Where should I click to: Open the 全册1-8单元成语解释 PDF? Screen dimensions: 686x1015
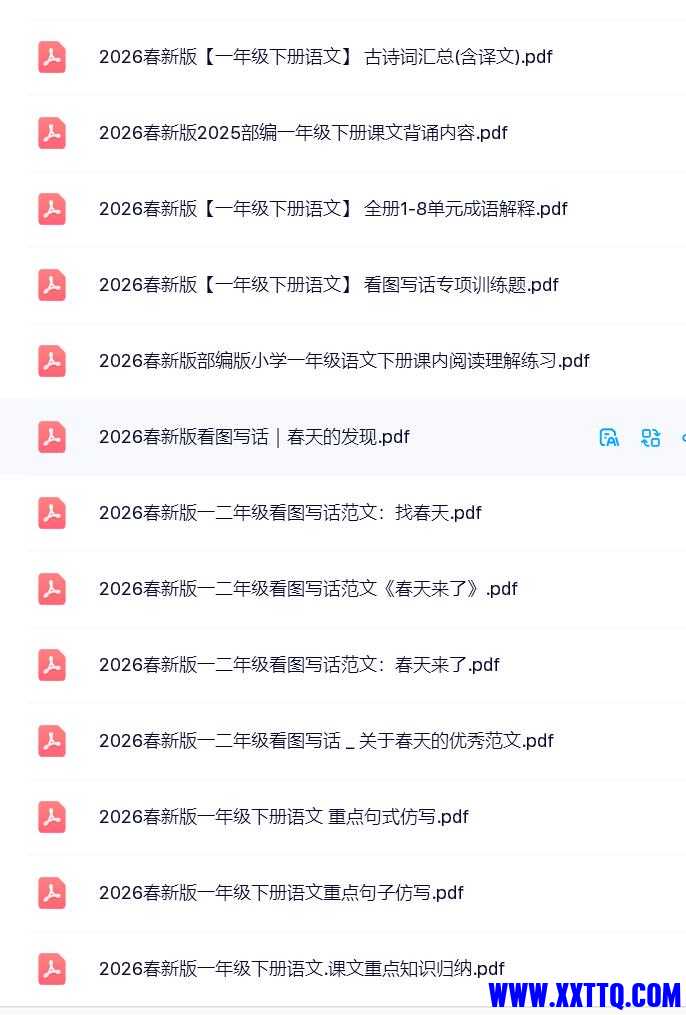pyautogui.click(x=333, y=209)
